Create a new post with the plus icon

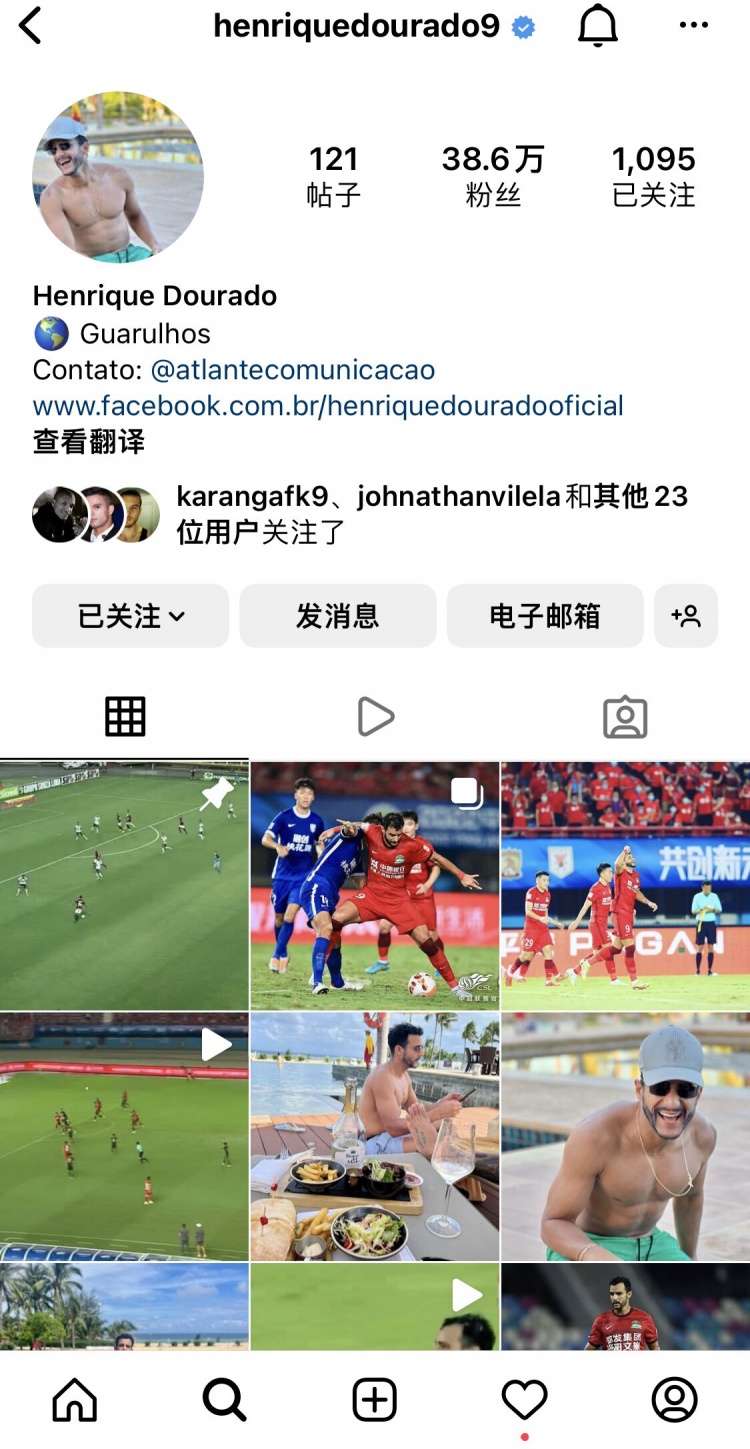click(375, 1399)
